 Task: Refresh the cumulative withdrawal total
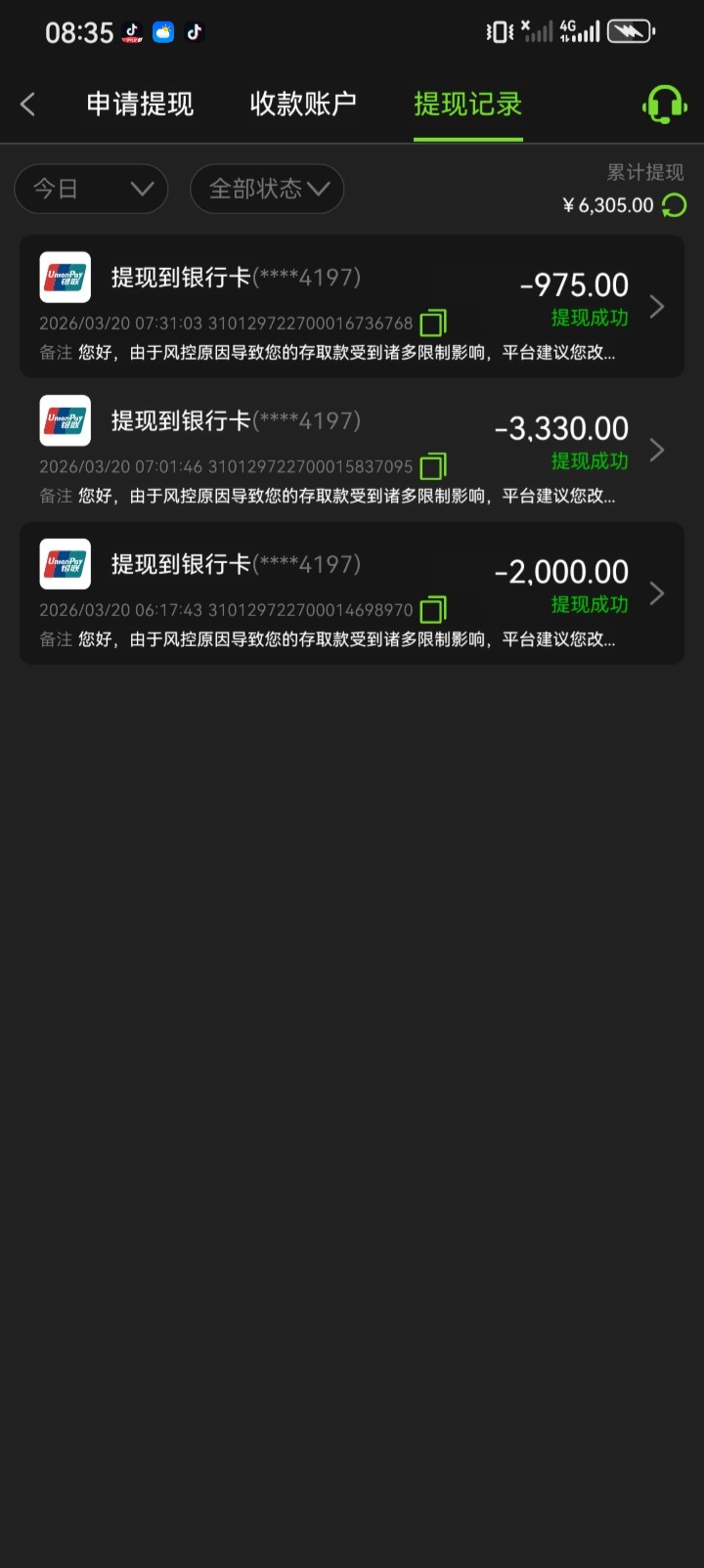674,206
